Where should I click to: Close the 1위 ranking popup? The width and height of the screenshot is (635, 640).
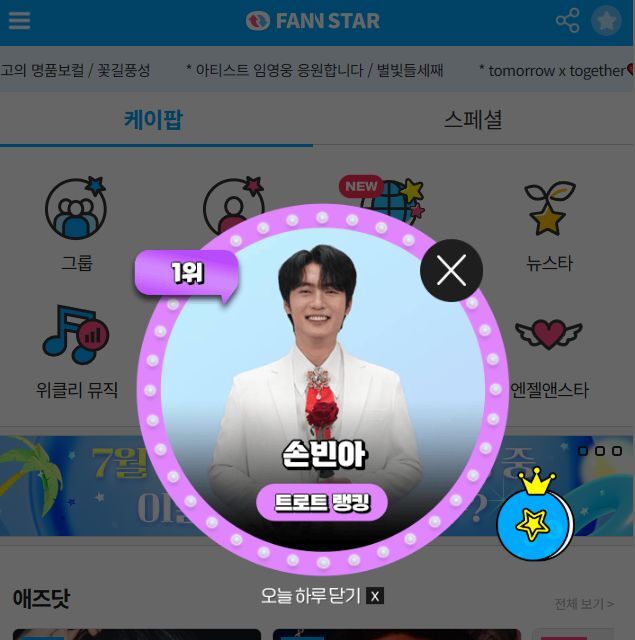(x=451, y=270)
